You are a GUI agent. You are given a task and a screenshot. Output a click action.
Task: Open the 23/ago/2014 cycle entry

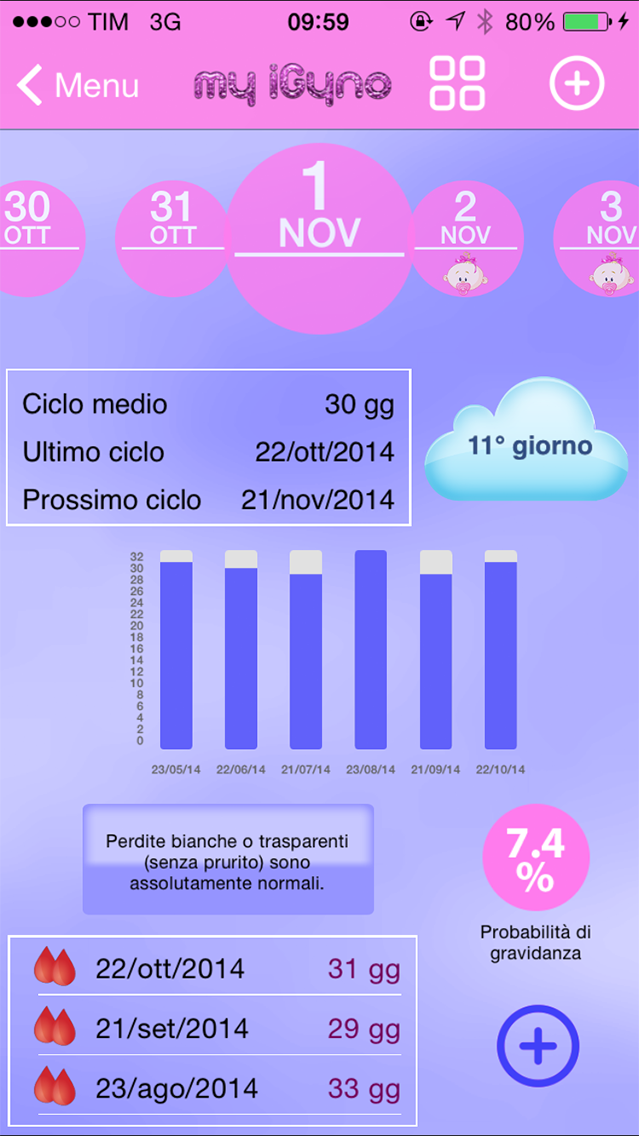[x=213, y=1088]
